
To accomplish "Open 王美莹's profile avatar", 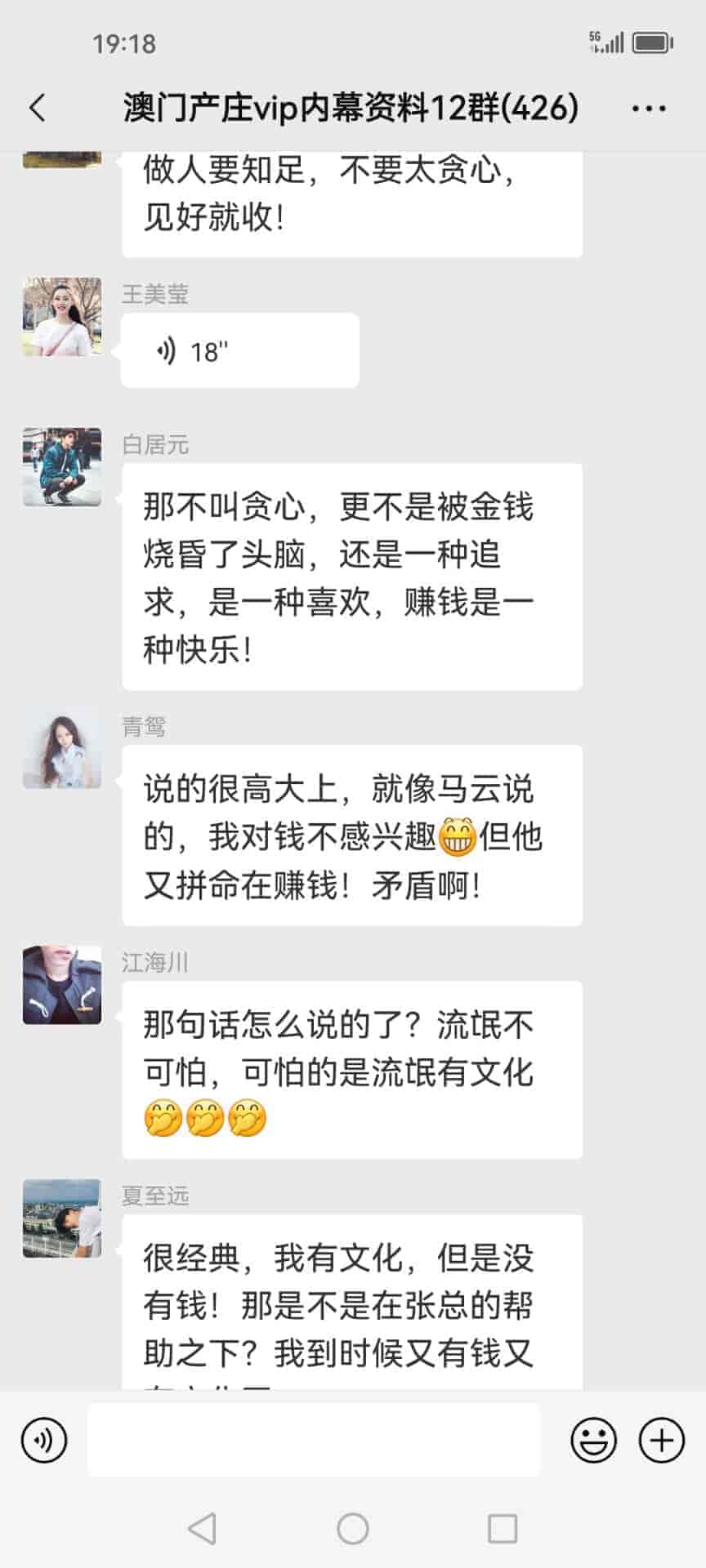I will pos(62,317).
